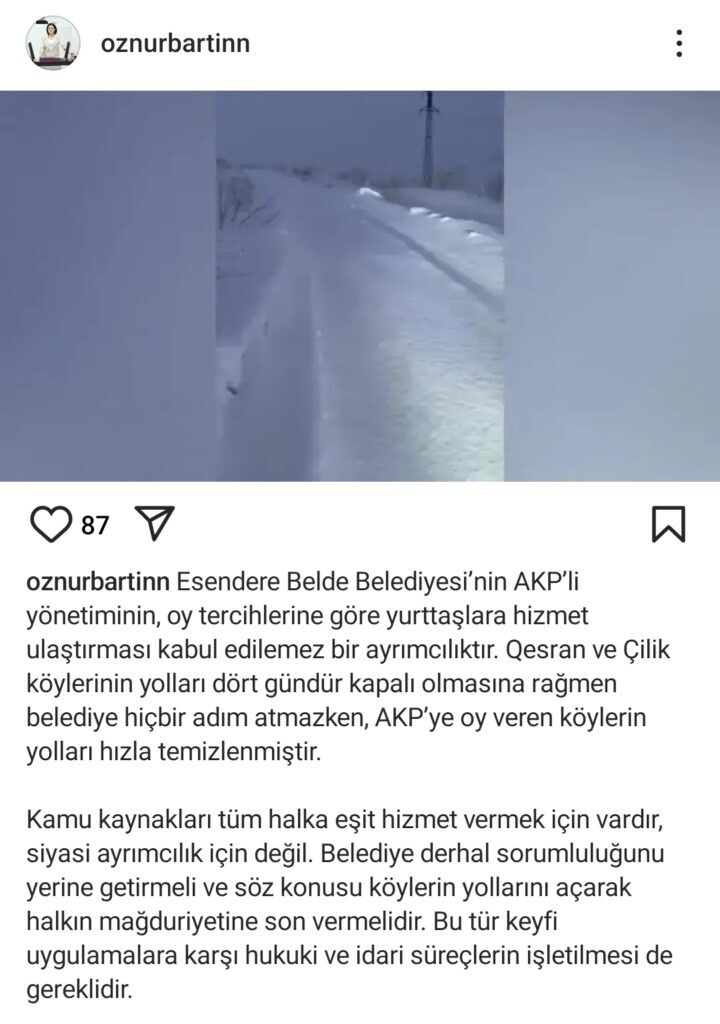Screen dimensions: 720x1024
Task: Bookmark this post
Action: (668, 523)
